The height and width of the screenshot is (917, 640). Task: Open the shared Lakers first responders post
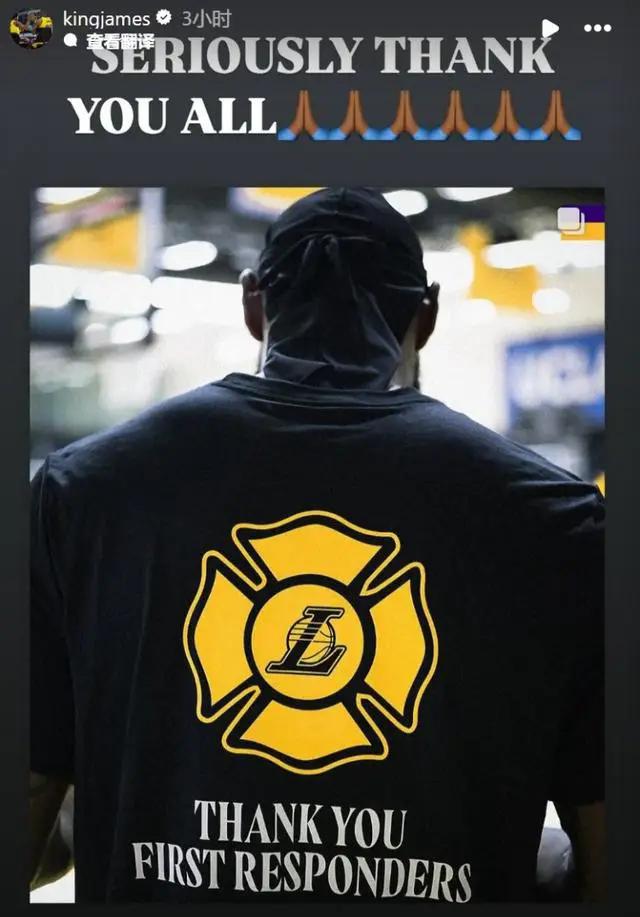[x=317, y=545]
